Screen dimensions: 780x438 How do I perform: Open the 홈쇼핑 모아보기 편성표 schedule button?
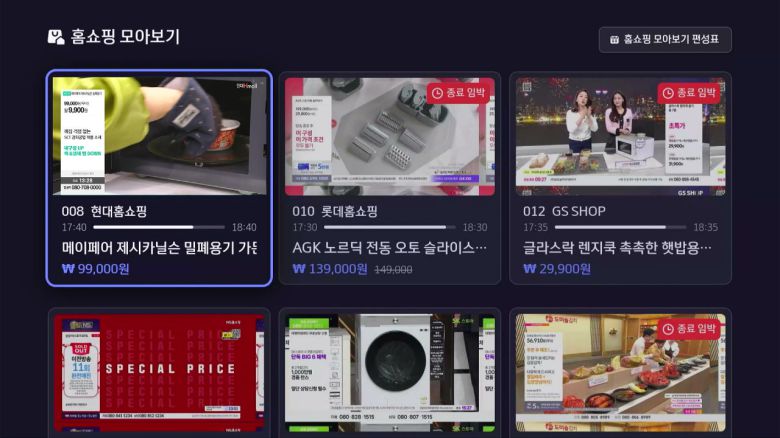(x=665, y=39)
